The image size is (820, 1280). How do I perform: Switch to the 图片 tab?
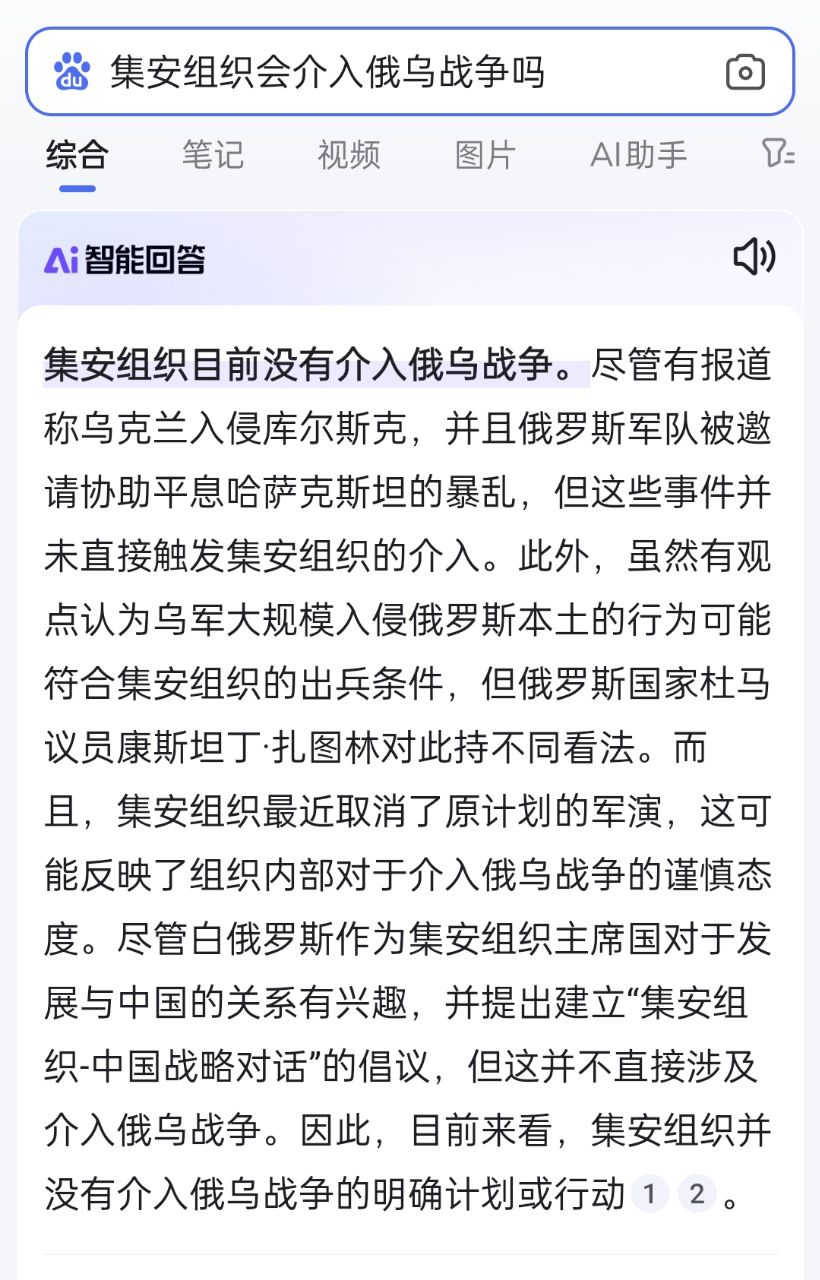[485, 155]
